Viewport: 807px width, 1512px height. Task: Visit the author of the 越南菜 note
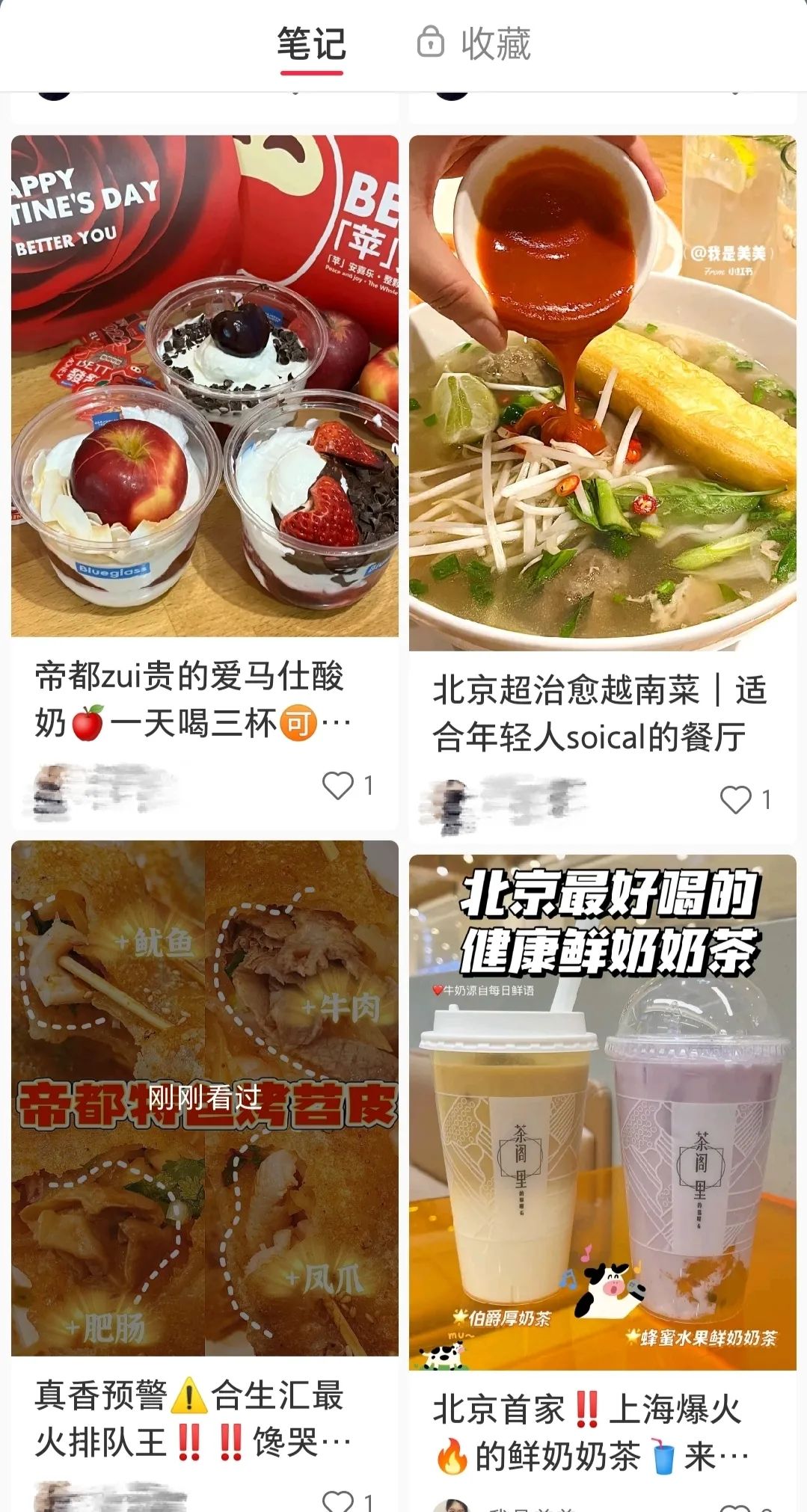coord(501,803)
